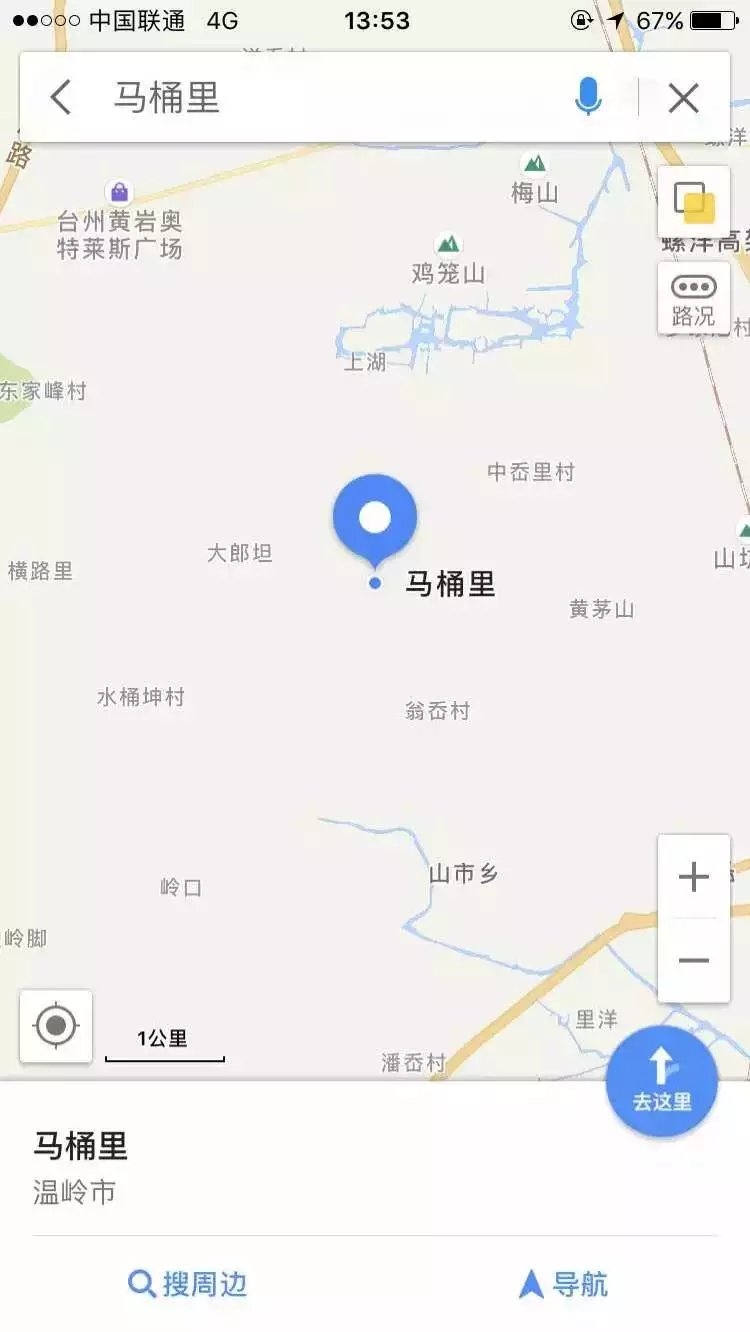The height and width of the screenshot is (1332, 750).
Task: Go back using the arrow in the search bar
Action: click(x=62, y=98)
